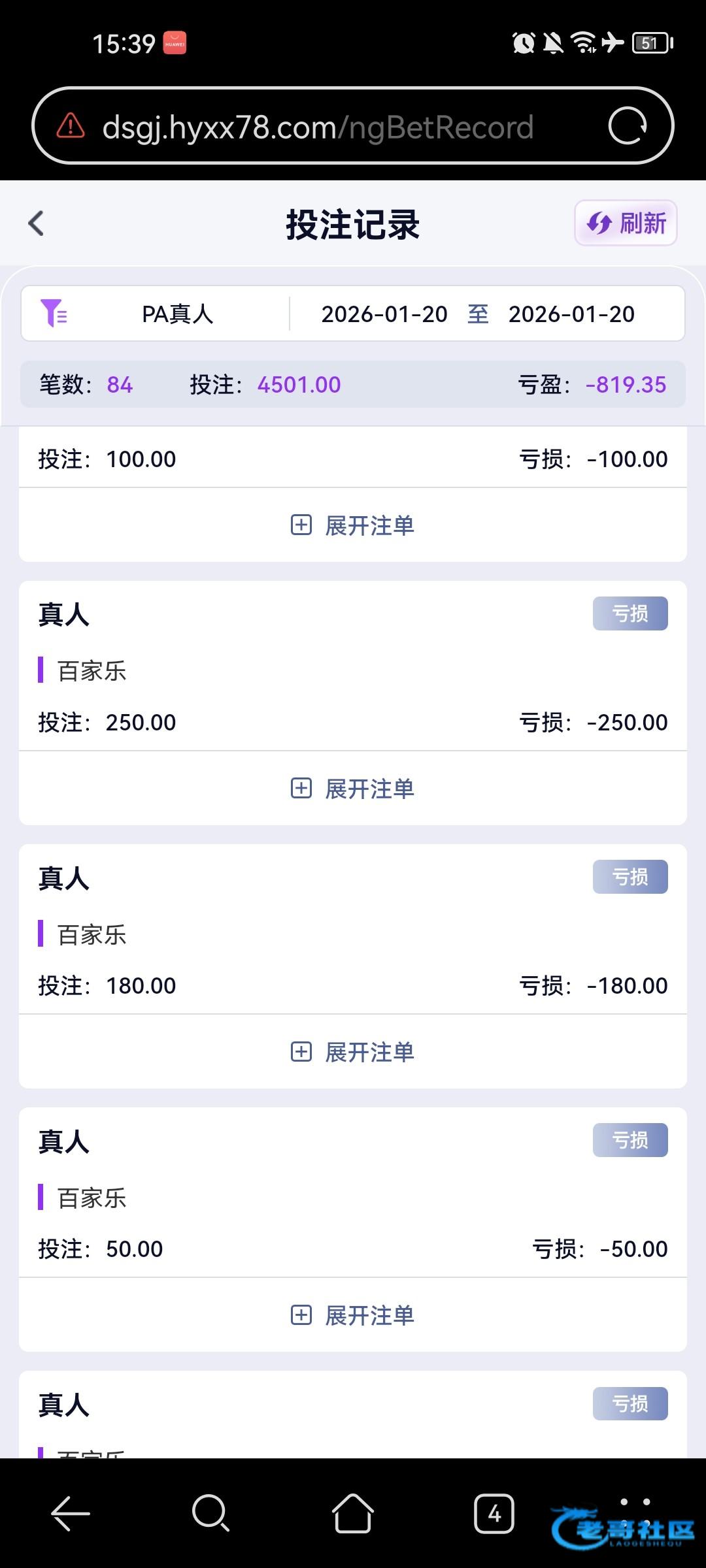Expand 展开注单 under the 50.00 bet

point(353,1315)
